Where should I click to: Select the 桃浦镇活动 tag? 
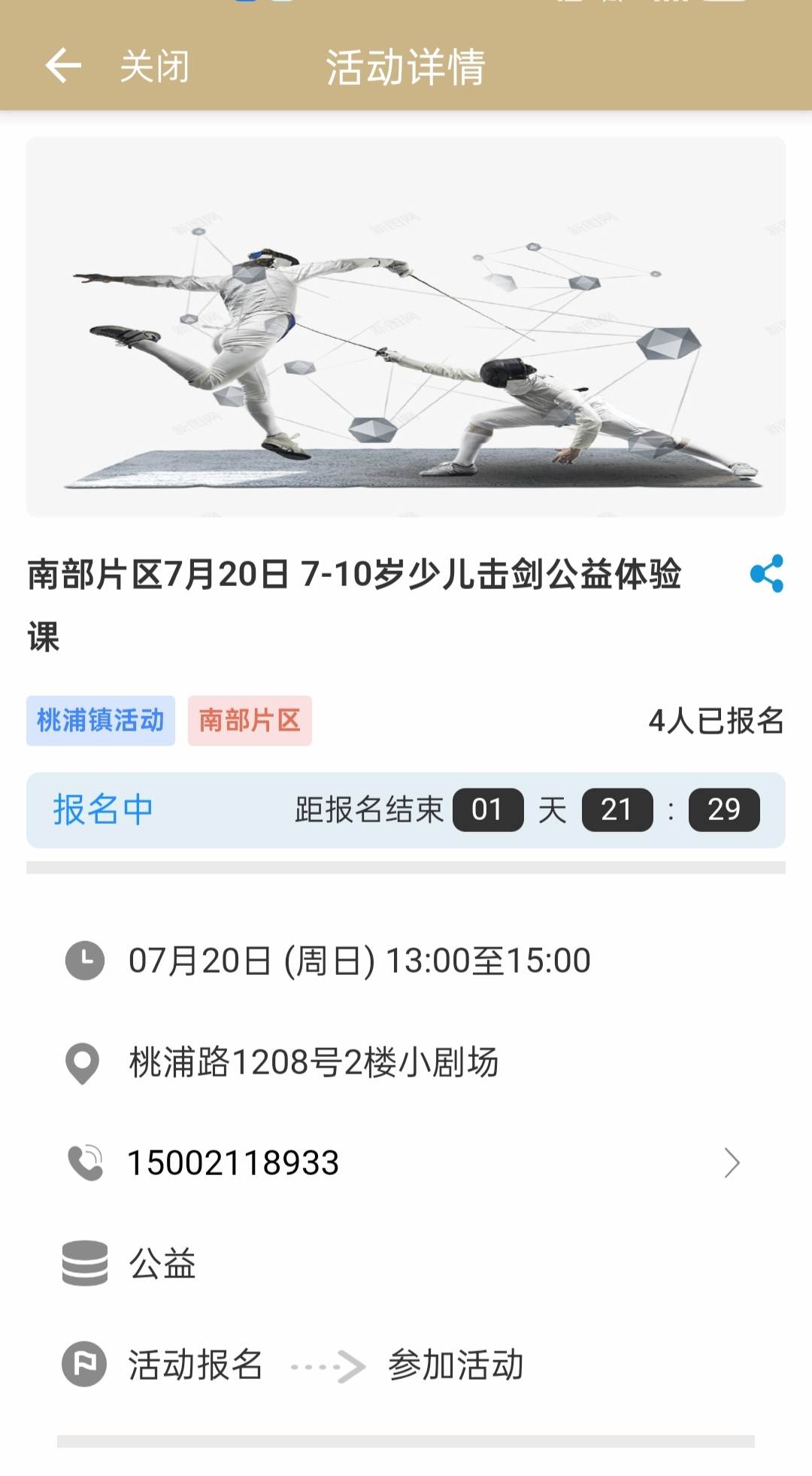coord(101,721)
